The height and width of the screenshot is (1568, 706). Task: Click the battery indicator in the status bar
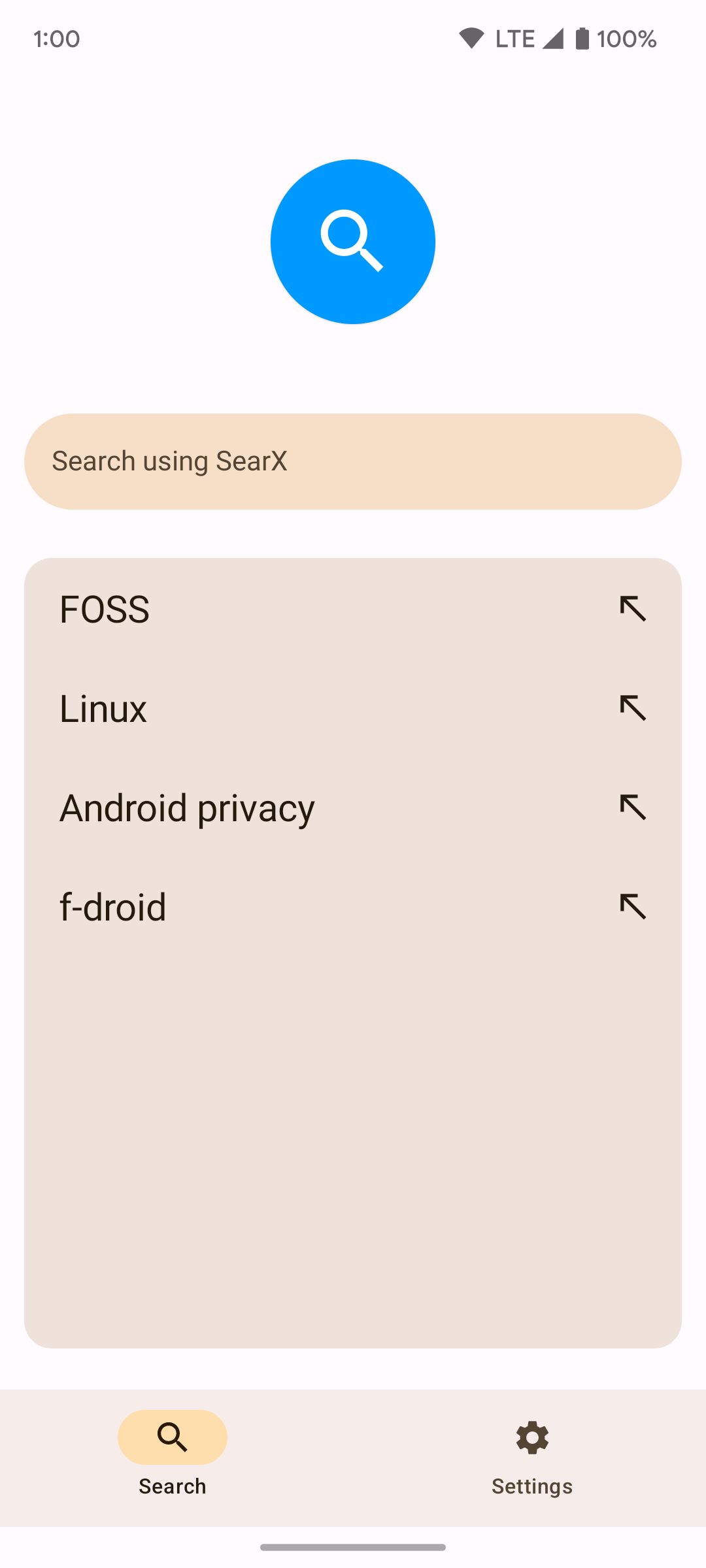tap(580, 39)
